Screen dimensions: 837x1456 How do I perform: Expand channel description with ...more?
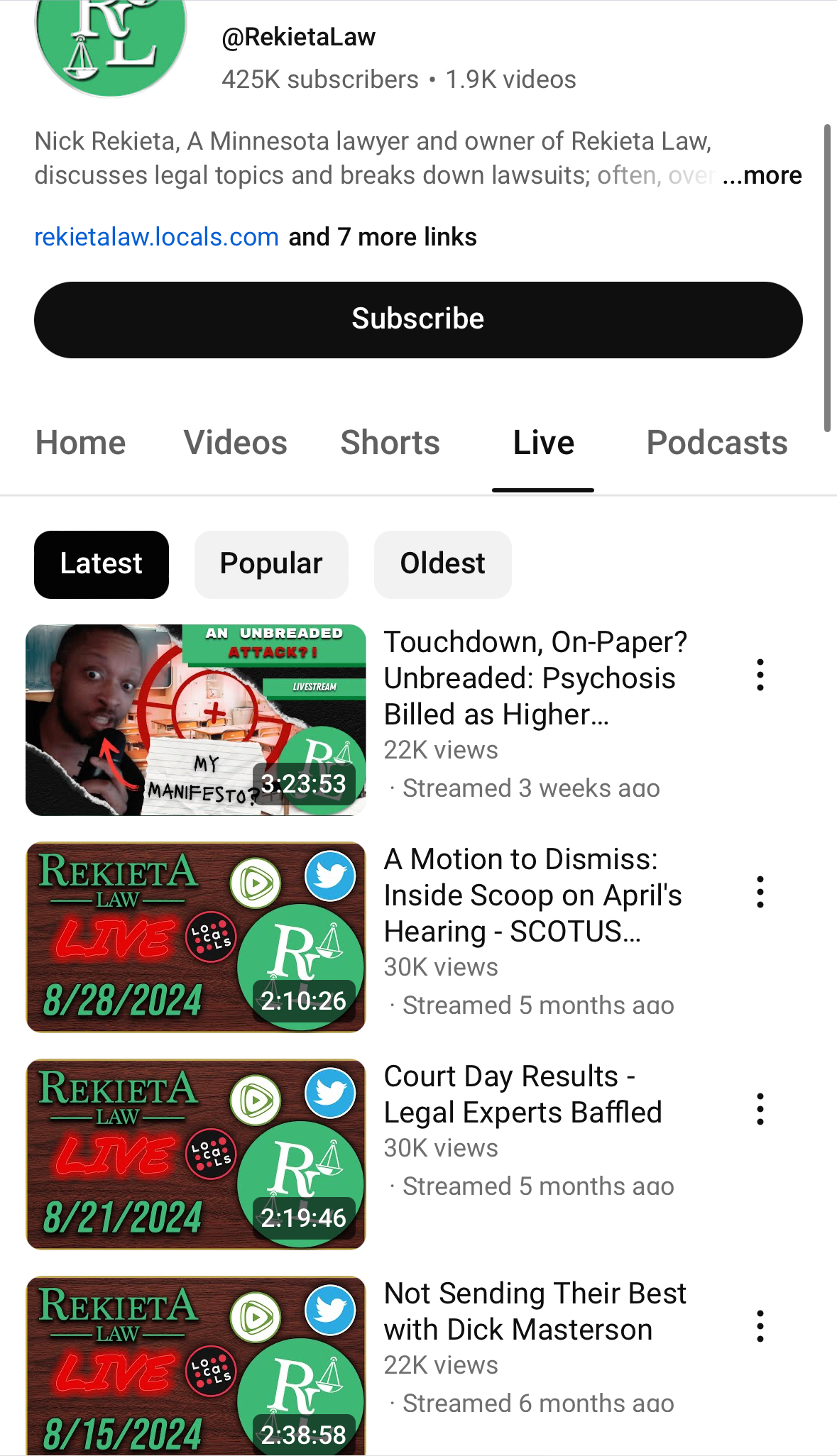(x=762, y=175)
